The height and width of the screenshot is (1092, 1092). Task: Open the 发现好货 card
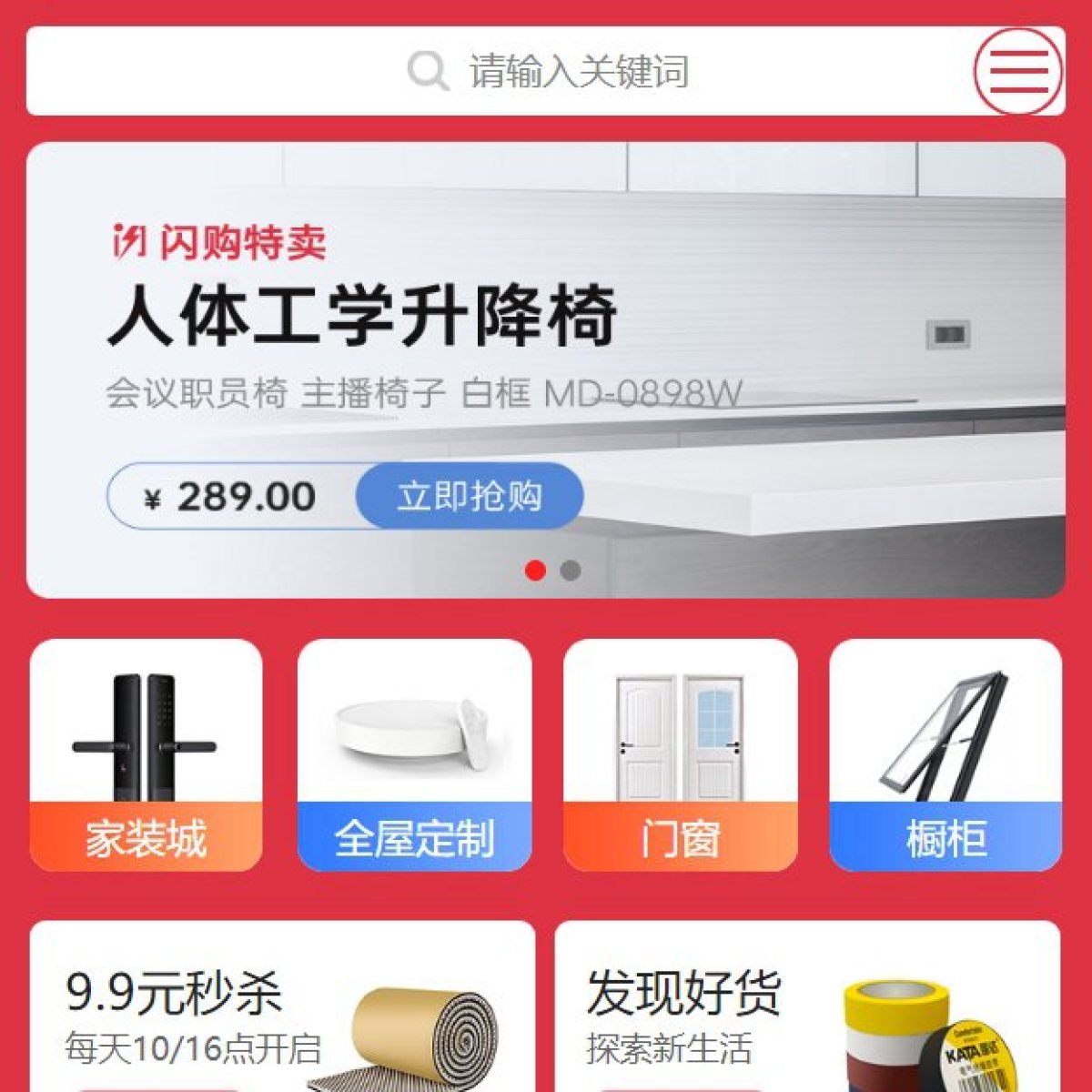coord(807,1010)
